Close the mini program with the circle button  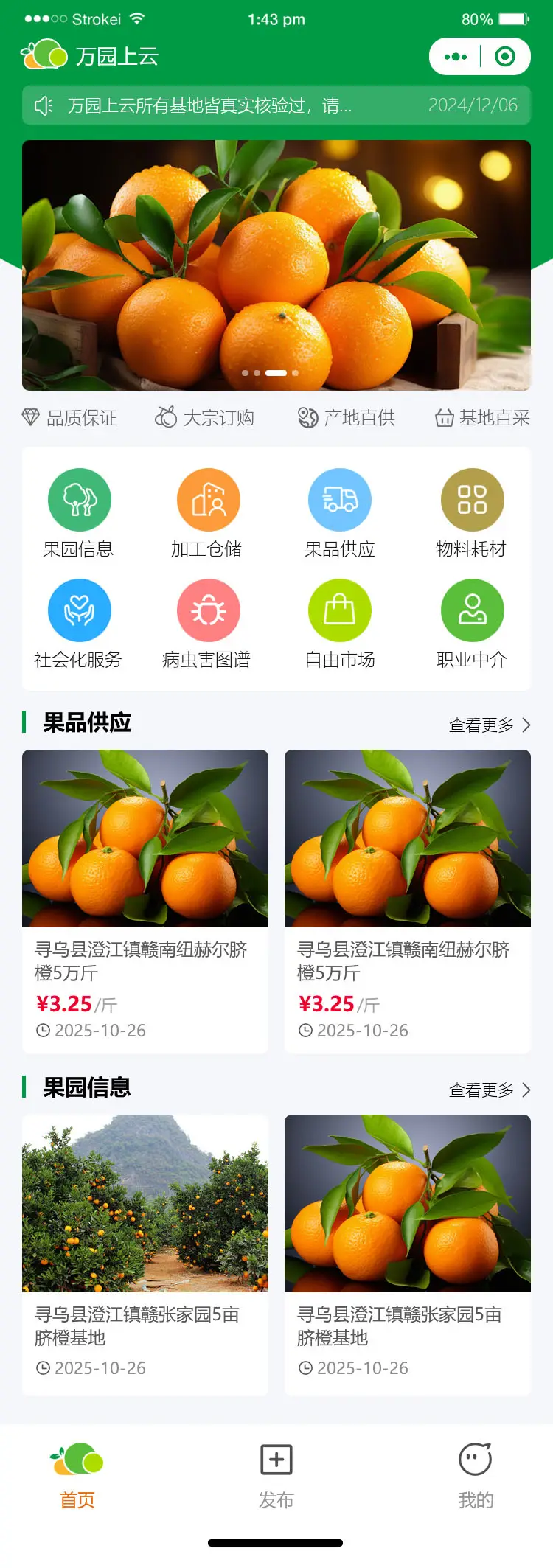(505, 57)
